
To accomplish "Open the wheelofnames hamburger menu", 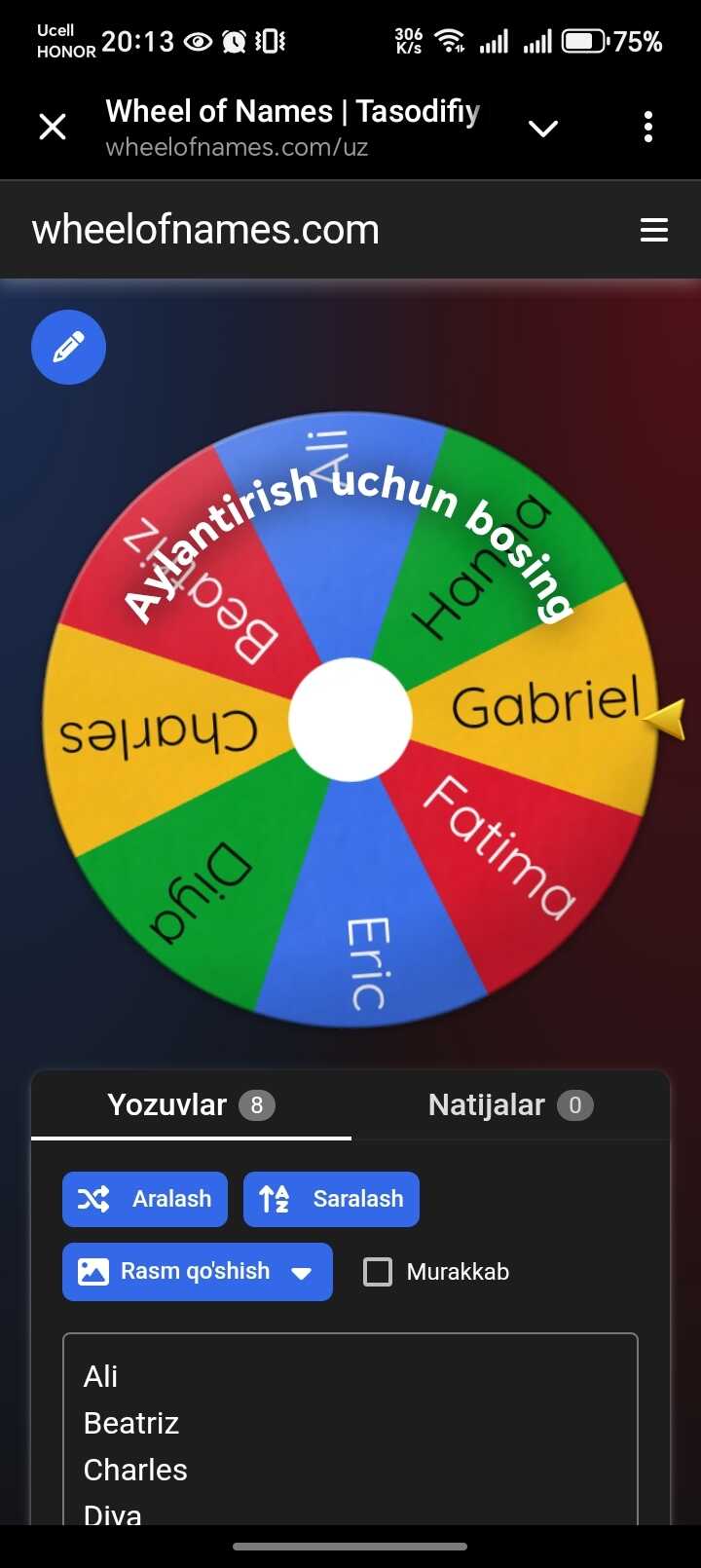I will click(653, 230).
